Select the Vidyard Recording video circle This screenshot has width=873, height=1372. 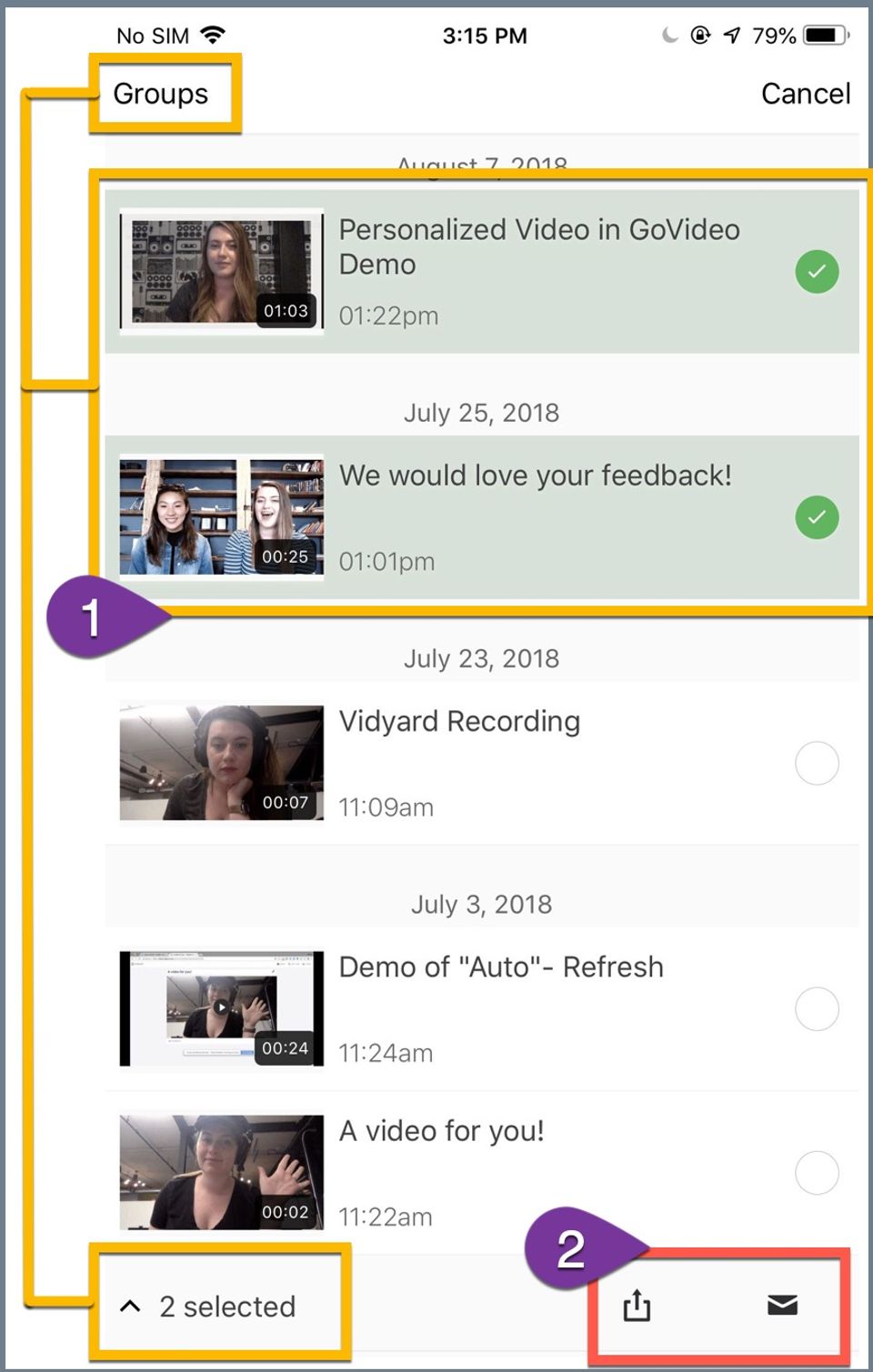pos(817,763)
